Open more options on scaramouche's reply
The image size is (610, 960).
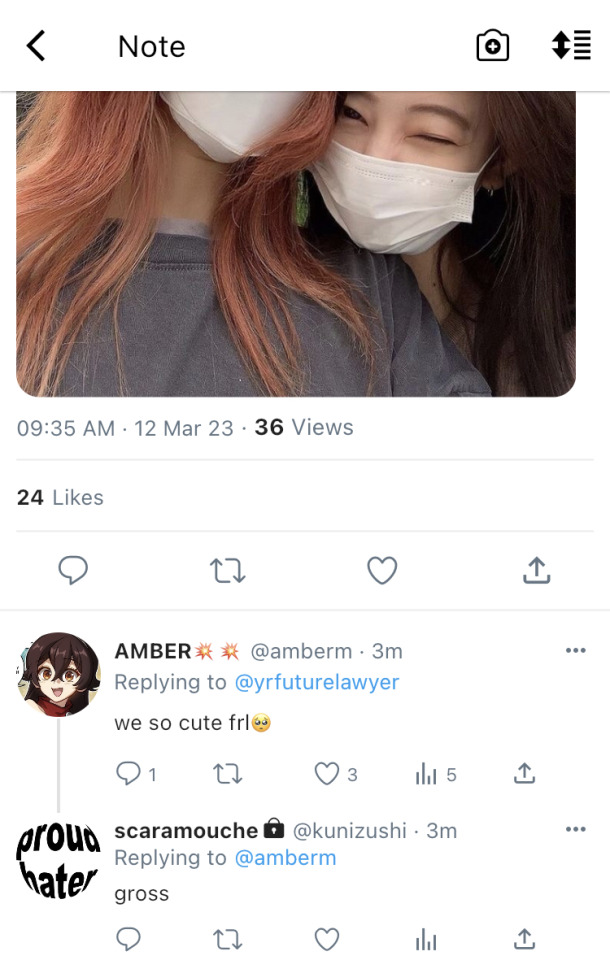tap(575, 829)
